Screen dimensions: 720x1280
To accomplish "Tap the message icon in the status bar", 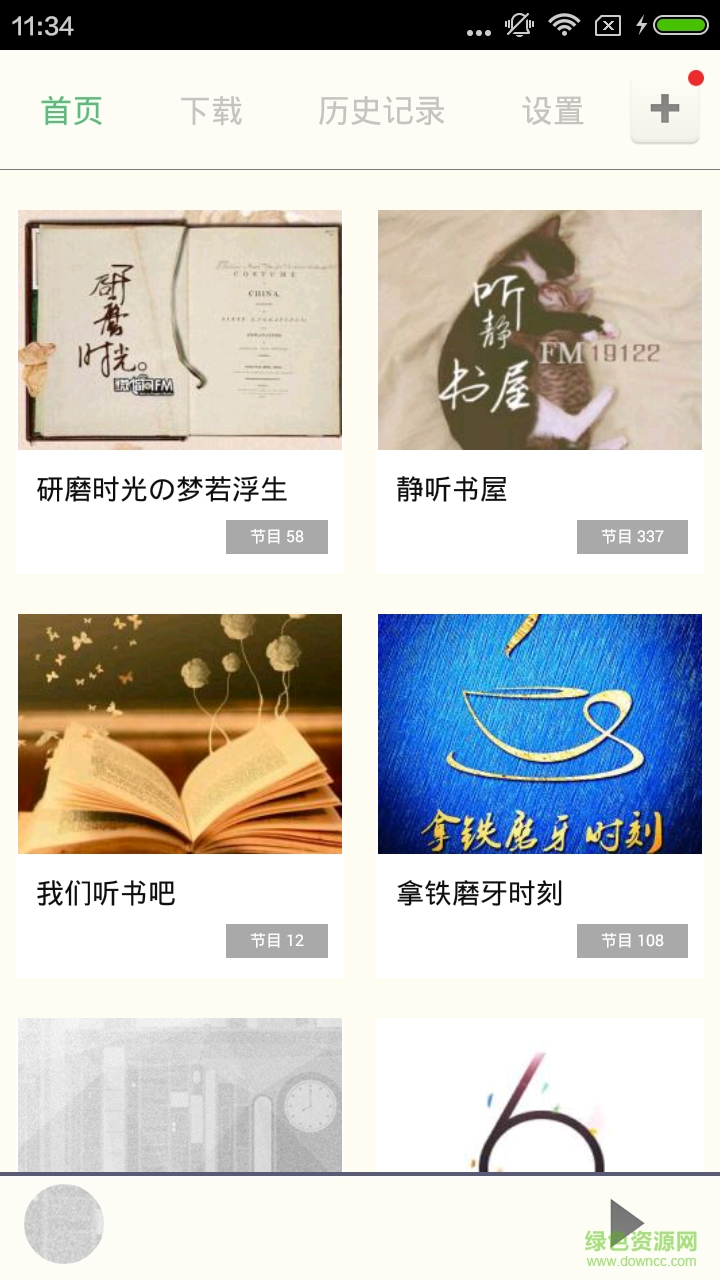I will coord(607,25).
